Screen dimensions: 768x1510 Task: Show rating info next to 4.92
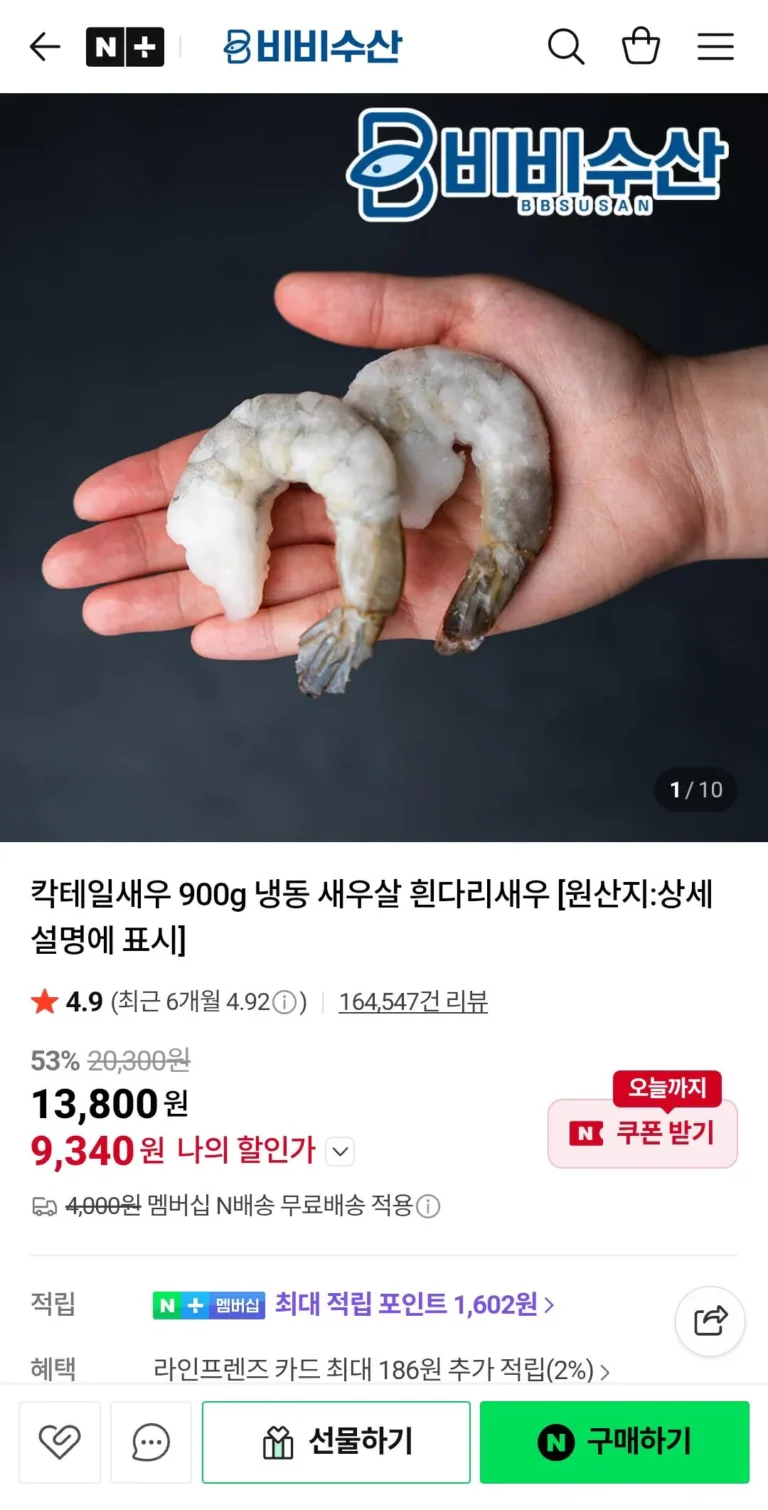pos(286,1002)
